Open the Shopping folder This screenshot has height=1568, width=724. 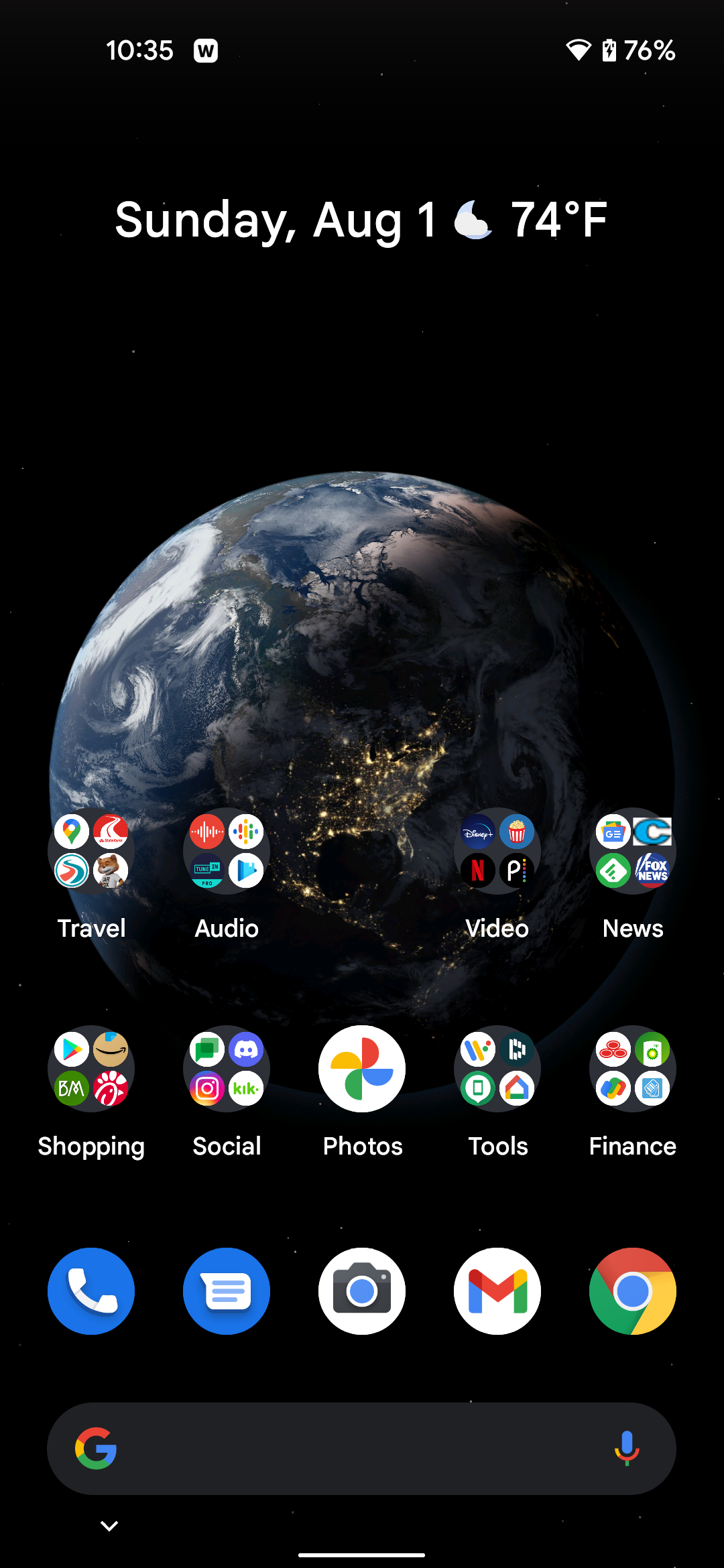click(x=91, y=1069)
